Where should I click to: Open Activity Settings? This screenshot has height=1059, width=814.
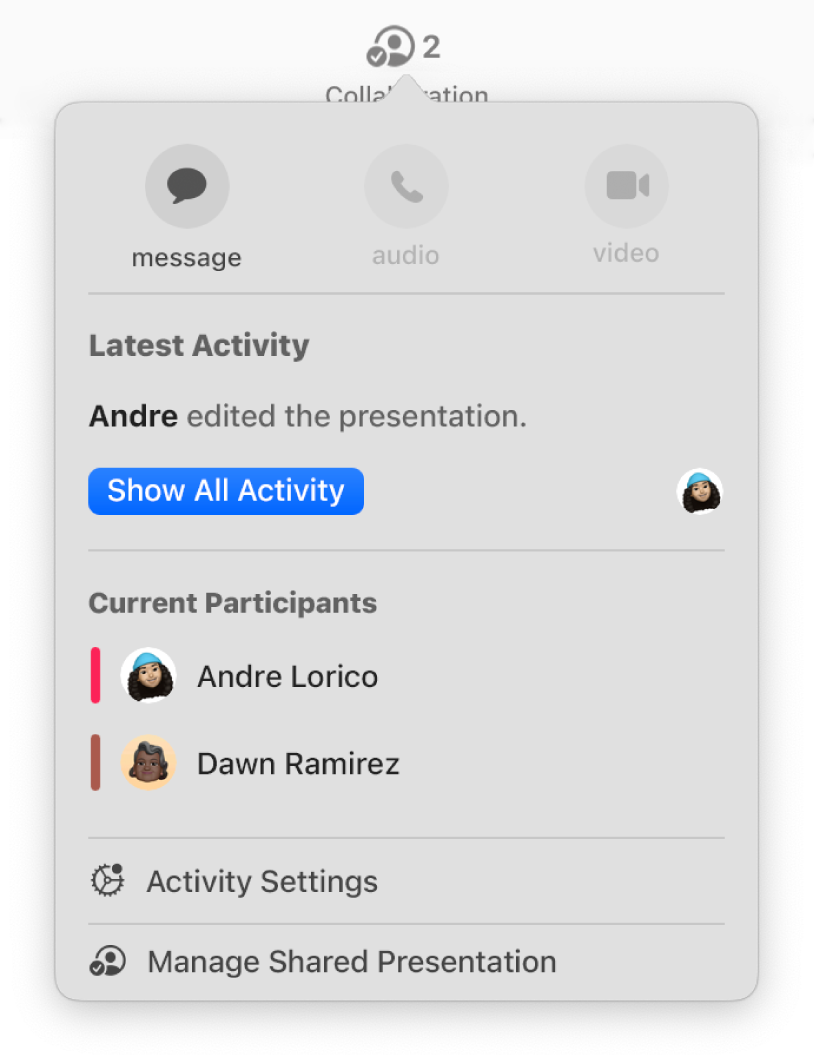(x=263, y=881)
